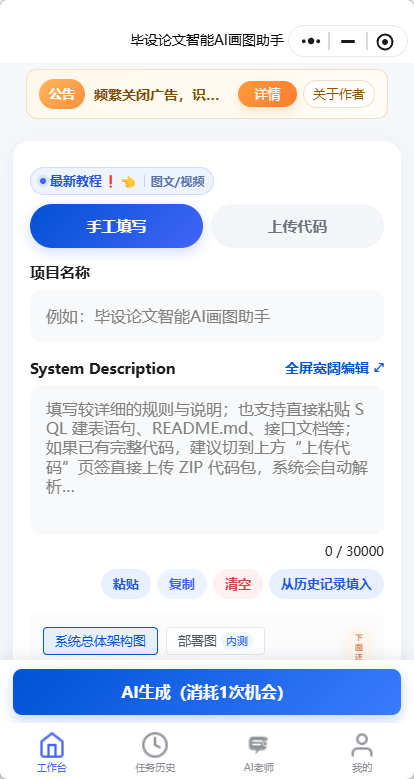Image resolution: width=414 pixels, height=779 pixels.
Task: Tap 详情 in the announcement banner
Action: coord(267,94)
